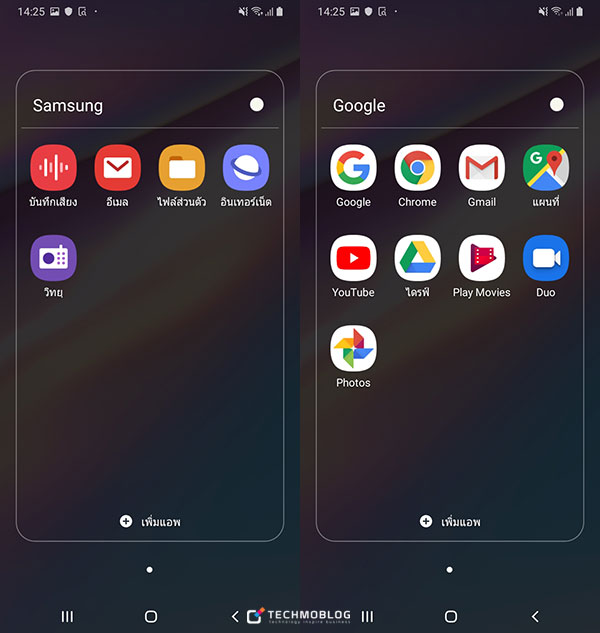The height and width of the screenshot is (633, 600).
Task: Edit the Google folder name
Action: (x=359, y=105)
